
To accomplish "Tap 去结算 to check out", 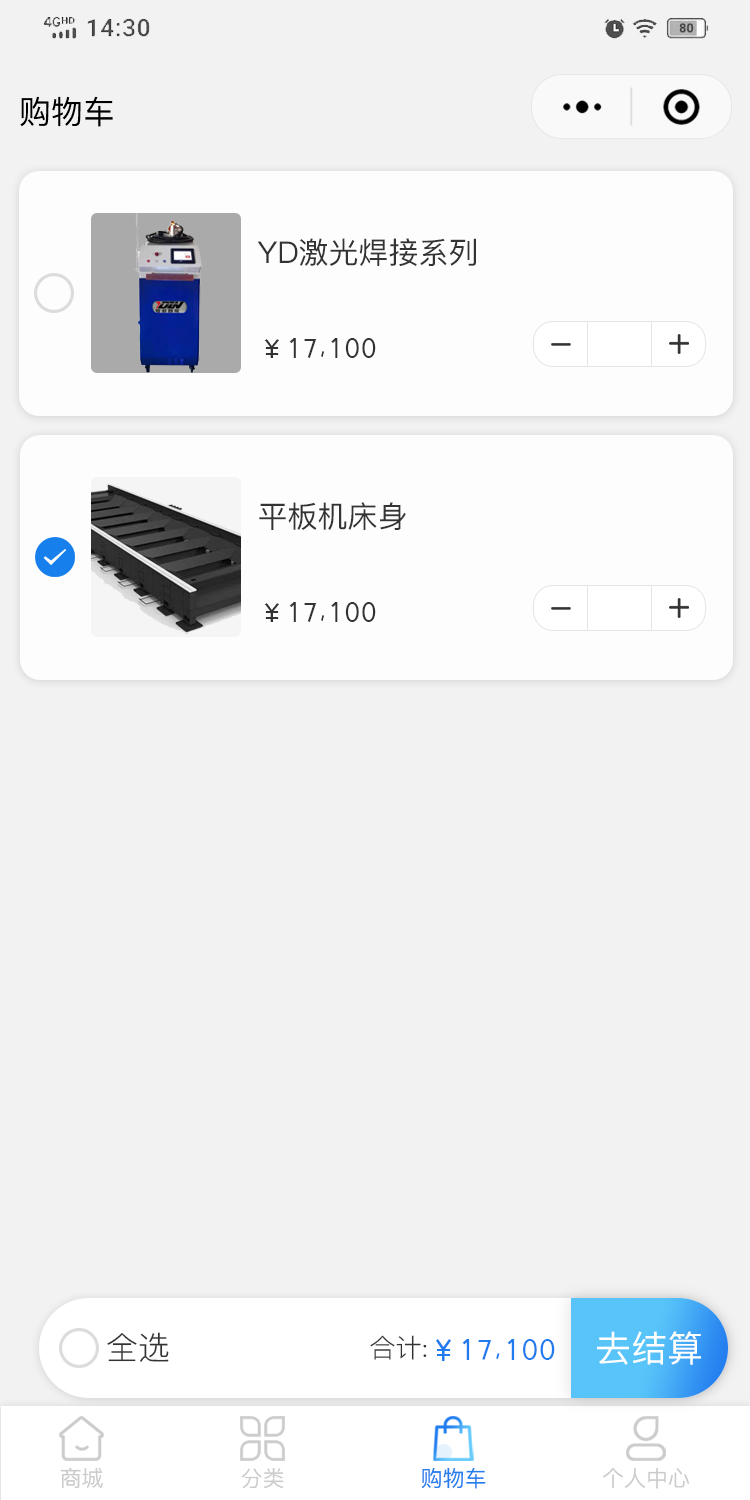I will 649,1348.
